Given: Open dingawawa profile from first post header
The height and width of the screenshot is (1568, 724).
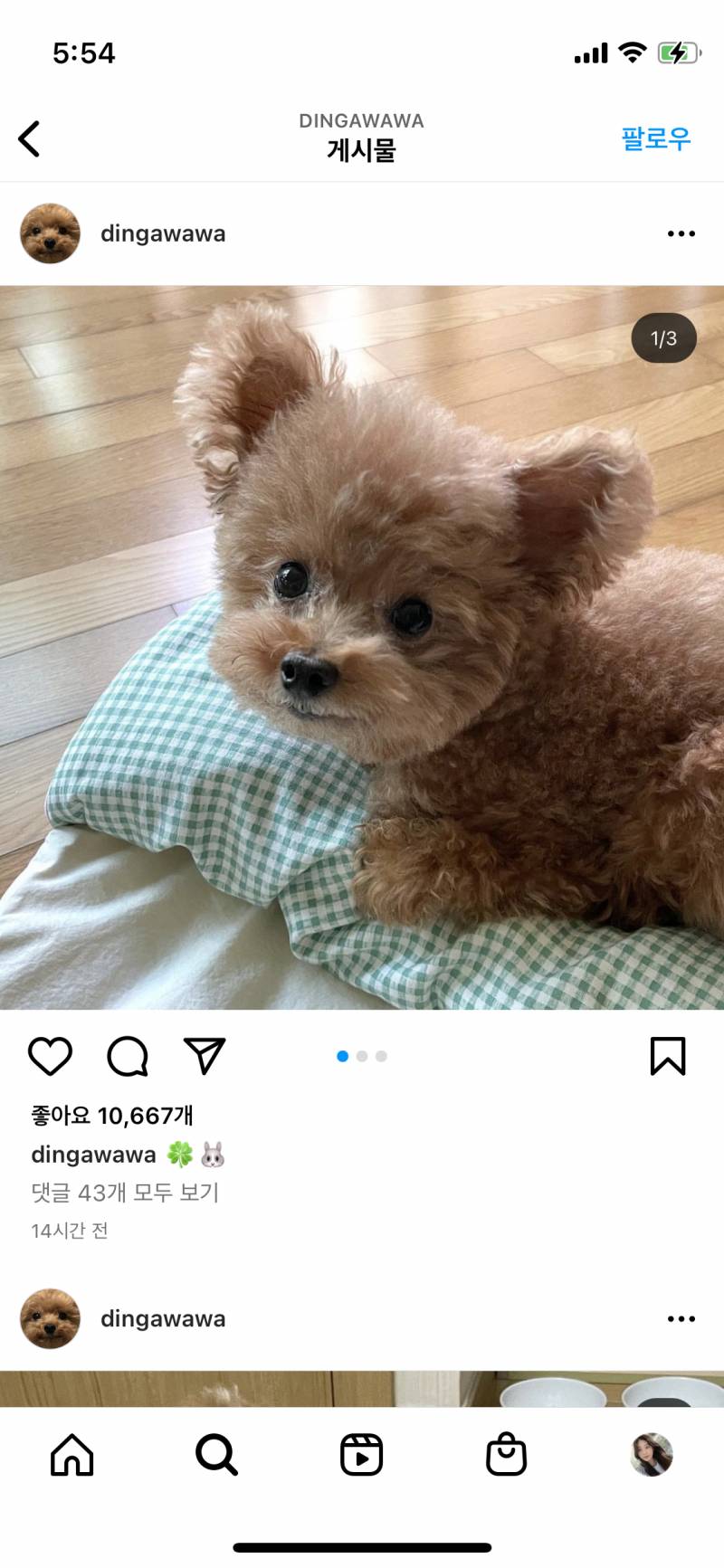Looking at the screenshot, I should 163,233.
